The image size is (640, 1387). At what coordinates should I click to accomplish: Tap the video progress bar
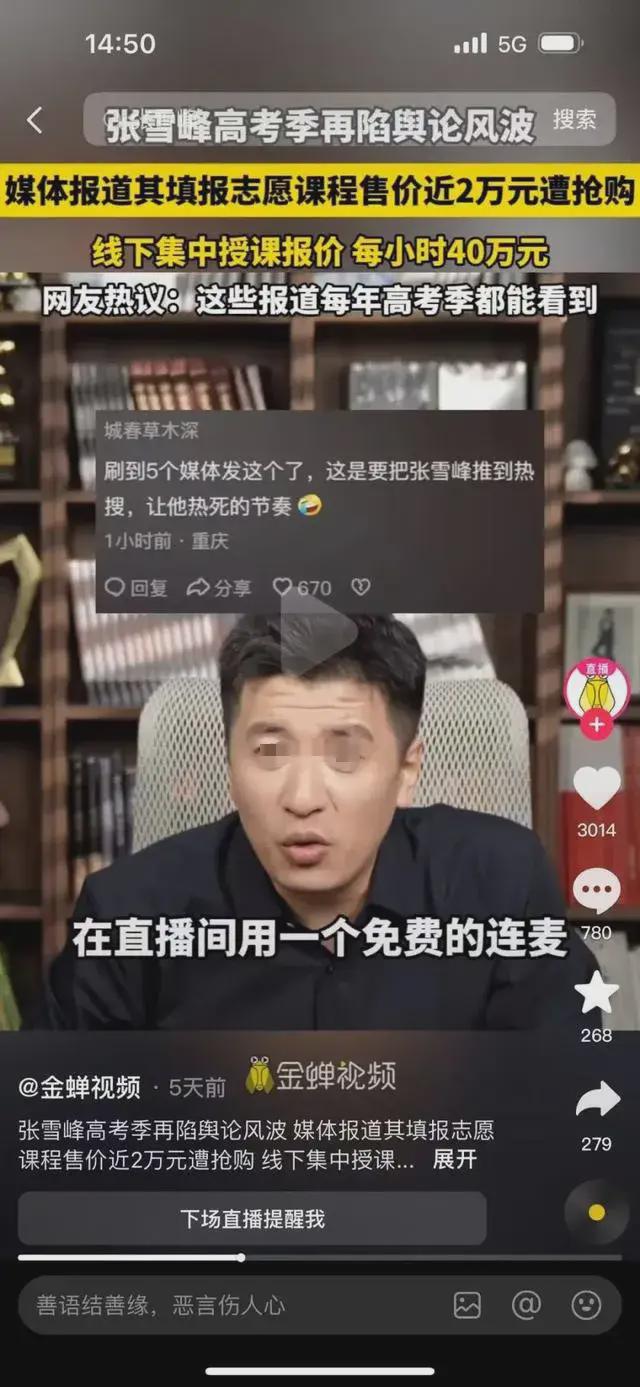point(320,1257)
